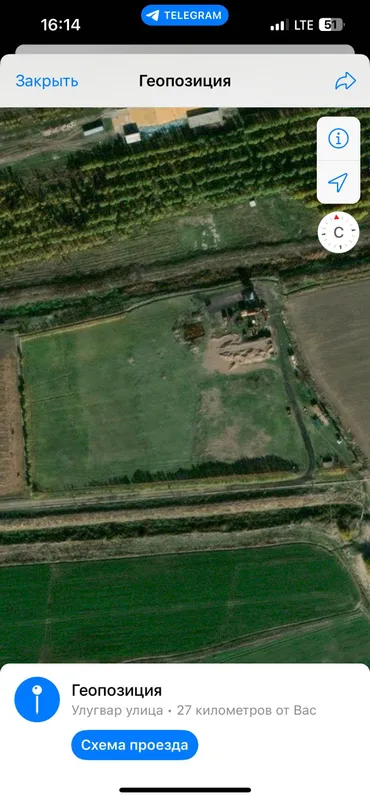This screenshot has height=800, width=370.
Task: Return to Telegram via the status bar pill
Action: click(185, 15)
